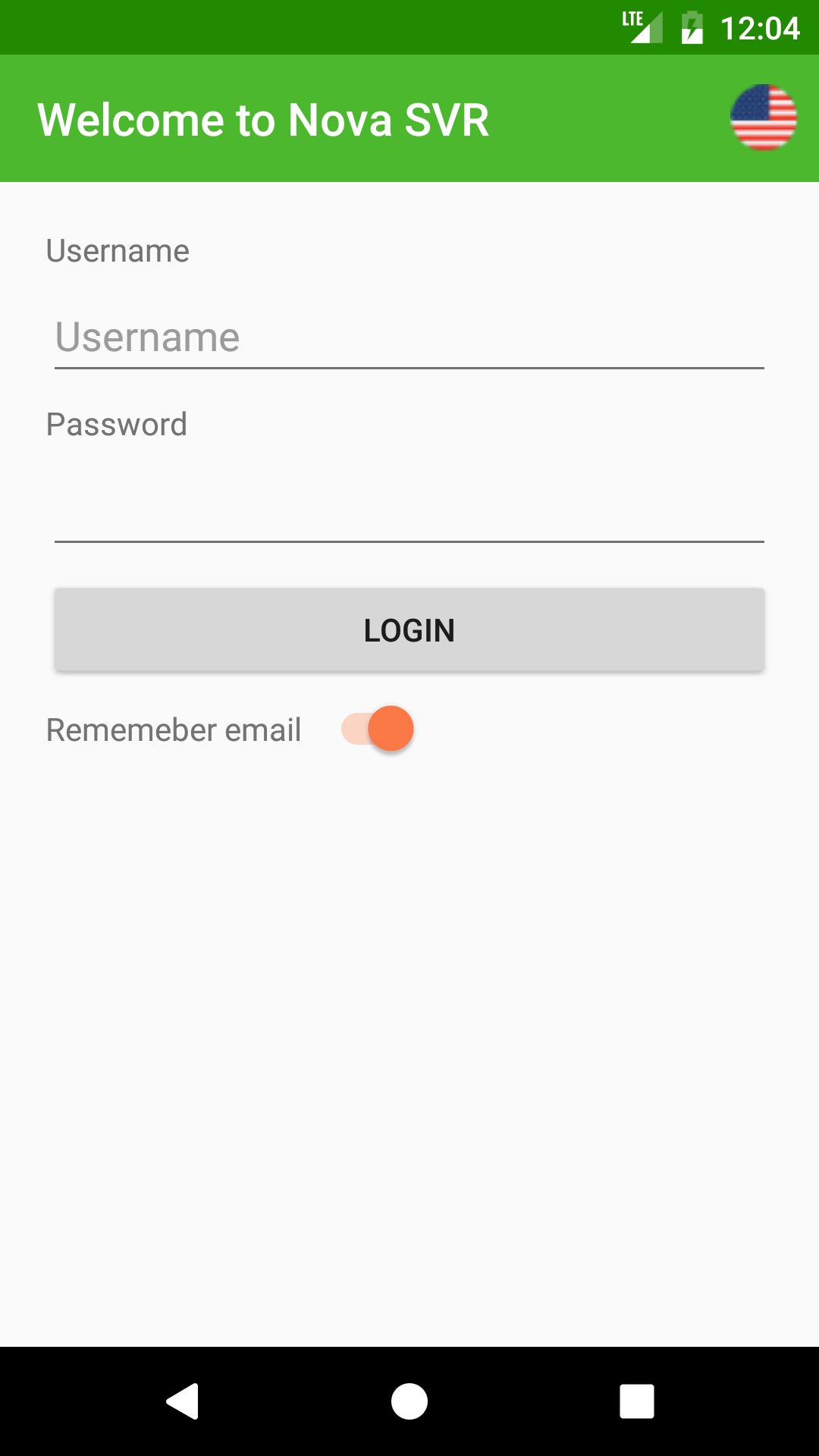The width and height of the screenshot is (819, 1456).
Task: Tap the LTE signal indicator
Action: [x=643, y=28]
